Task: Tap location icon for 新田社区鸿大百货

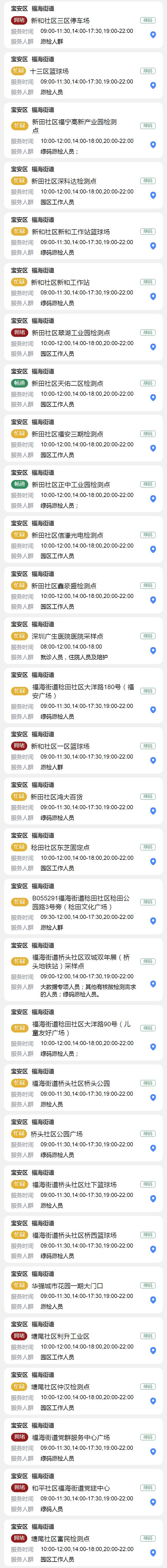Action: tap(153, 811)
